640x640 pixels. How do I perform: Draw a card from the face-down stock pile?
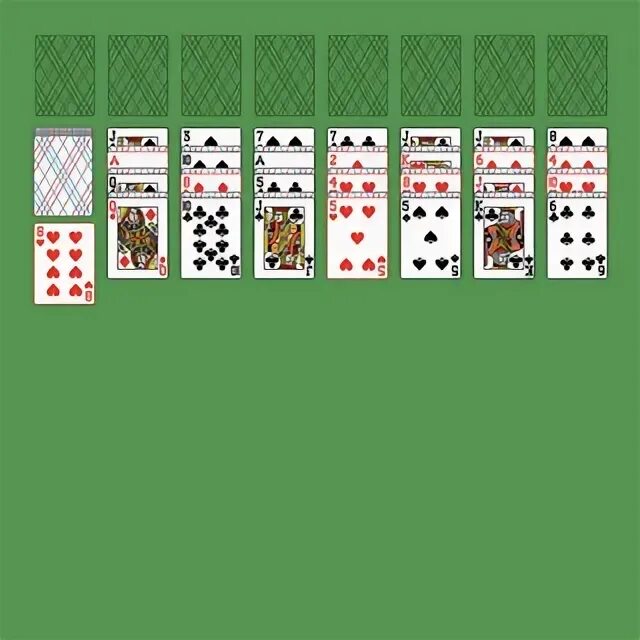(x=64, y=173)
